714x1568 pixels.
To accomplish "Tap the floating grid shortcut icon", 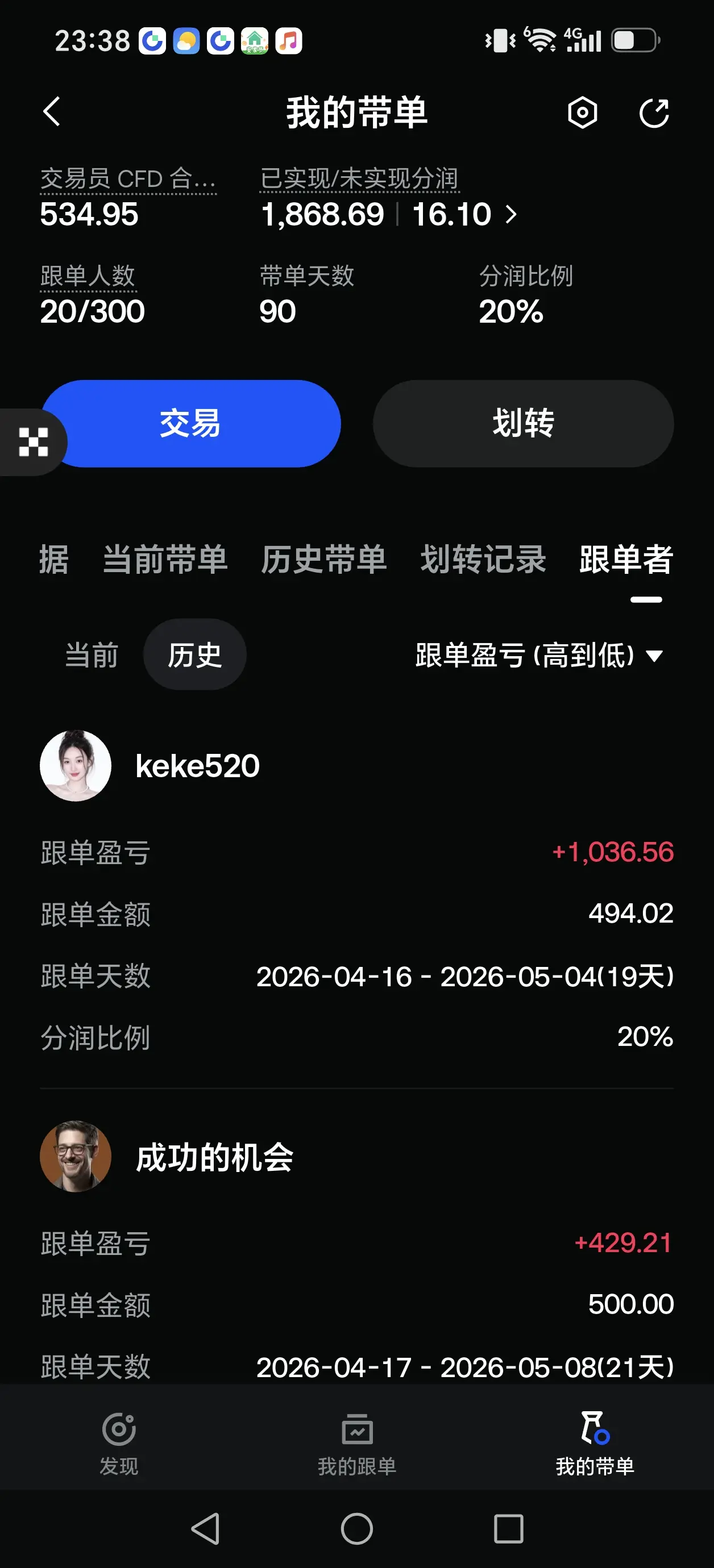I will point(34,442).
